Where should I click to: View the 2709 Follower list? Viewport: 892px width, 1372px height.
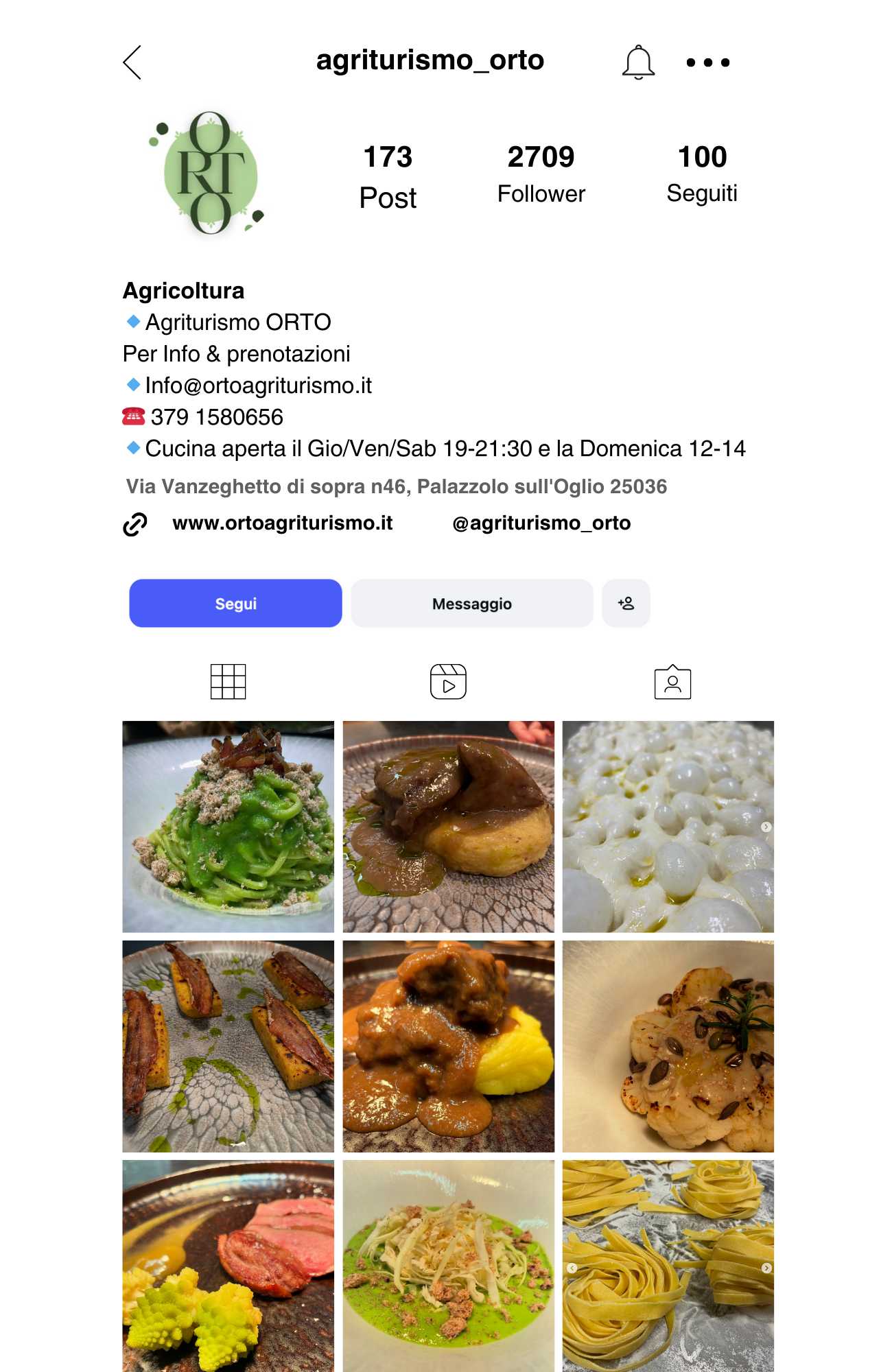[x=541, y=174]
